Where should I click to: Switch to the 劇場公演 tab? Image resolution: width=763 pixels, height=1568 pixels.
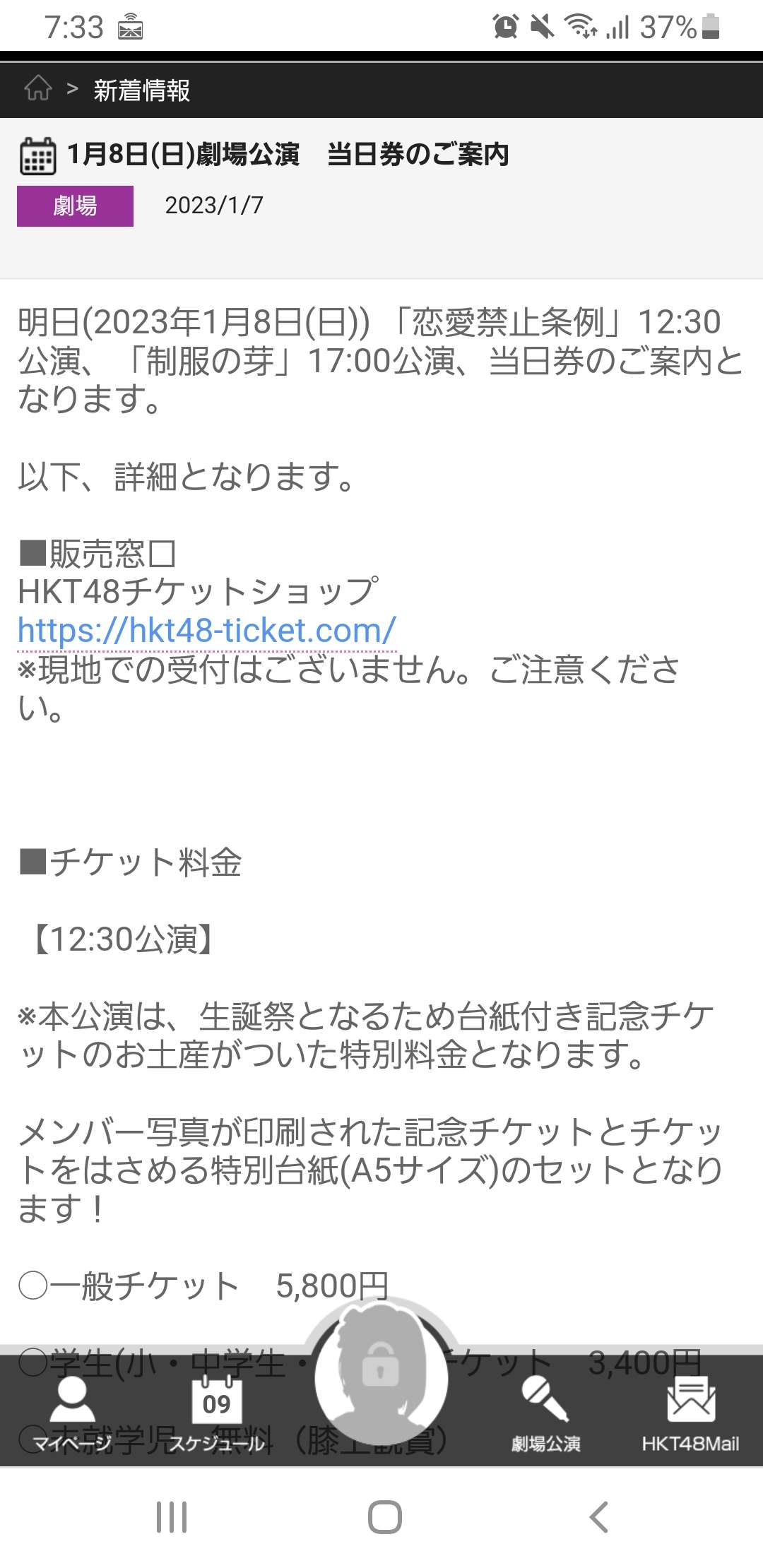[545, 1413]
